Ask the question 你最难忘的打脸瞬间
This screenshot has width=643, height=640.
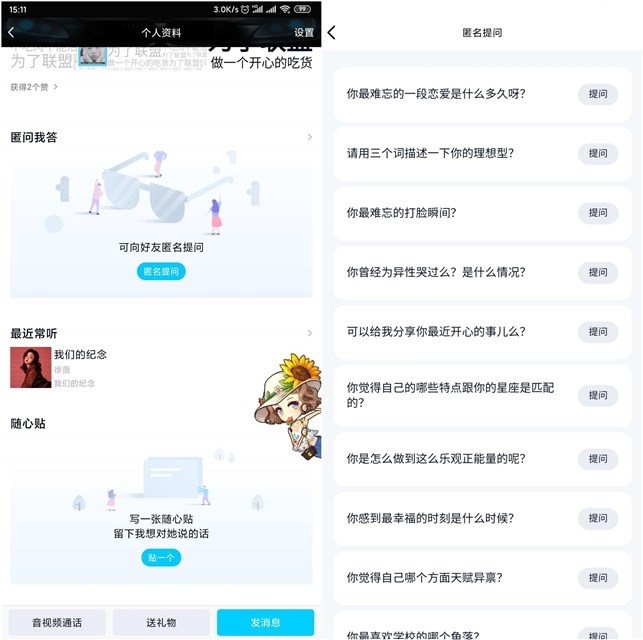(x=598, y=212)
